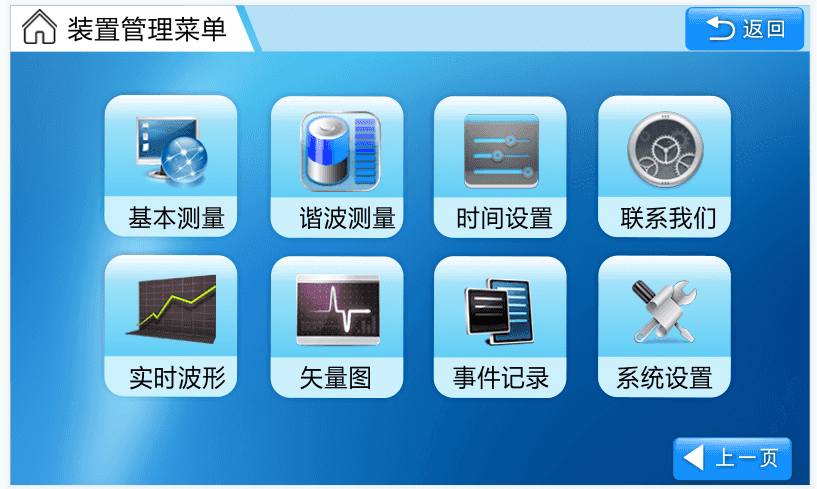The width and height of the screenshot is (817, 489).
Task: Open the 矢量图 tile
Action: pyautogui.click(x=337, y=326)
